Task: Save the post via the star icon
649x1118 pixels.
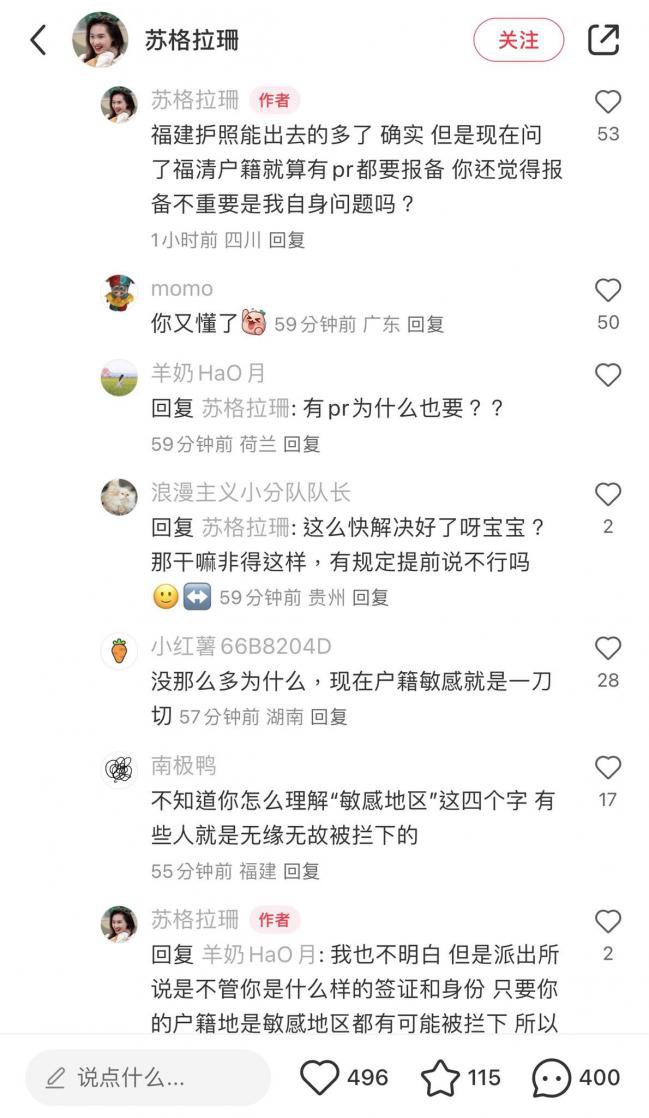Action: point(440,1077)
